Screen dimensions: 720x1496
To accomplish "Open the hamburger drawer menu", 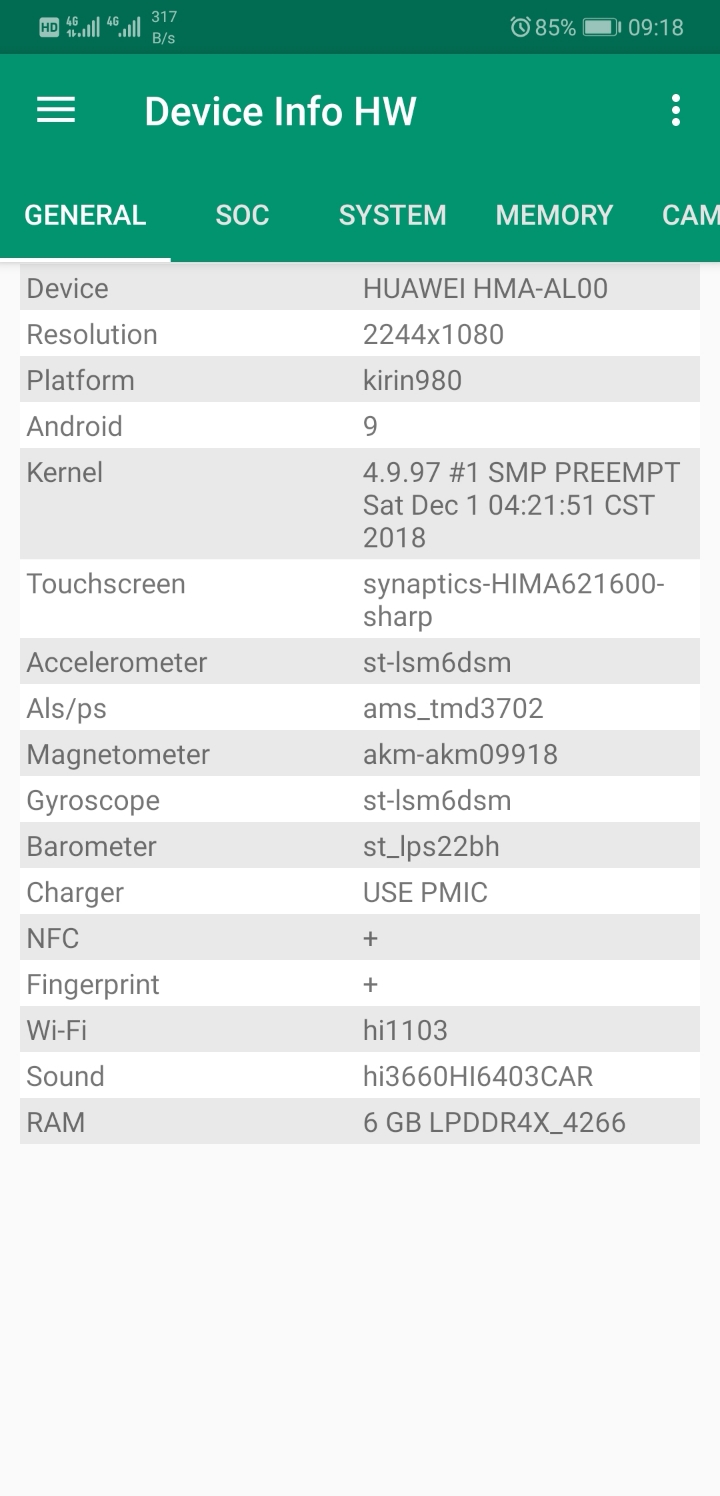I will click(56, 110).
